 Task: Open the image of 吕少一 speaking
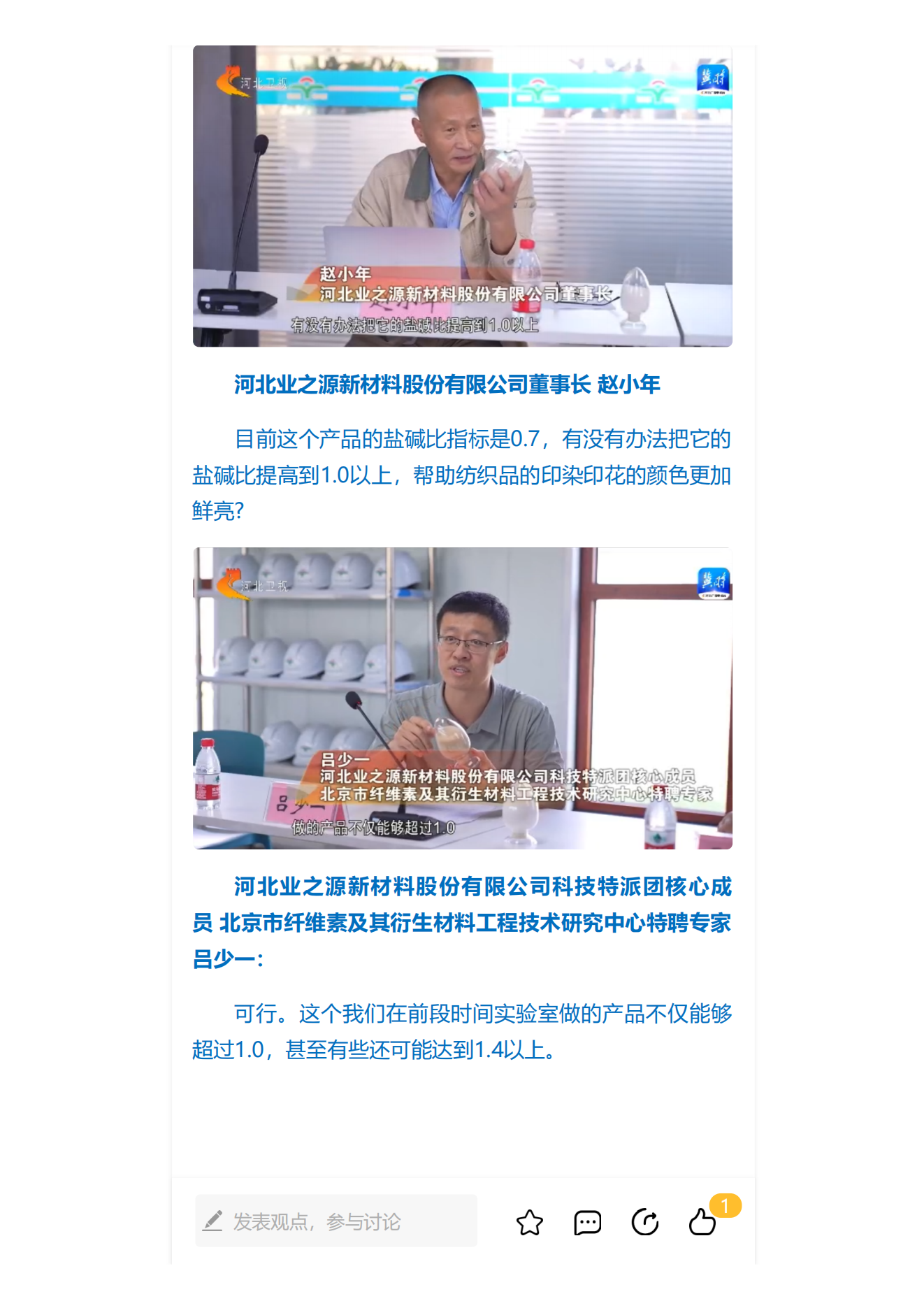(462, 698)
